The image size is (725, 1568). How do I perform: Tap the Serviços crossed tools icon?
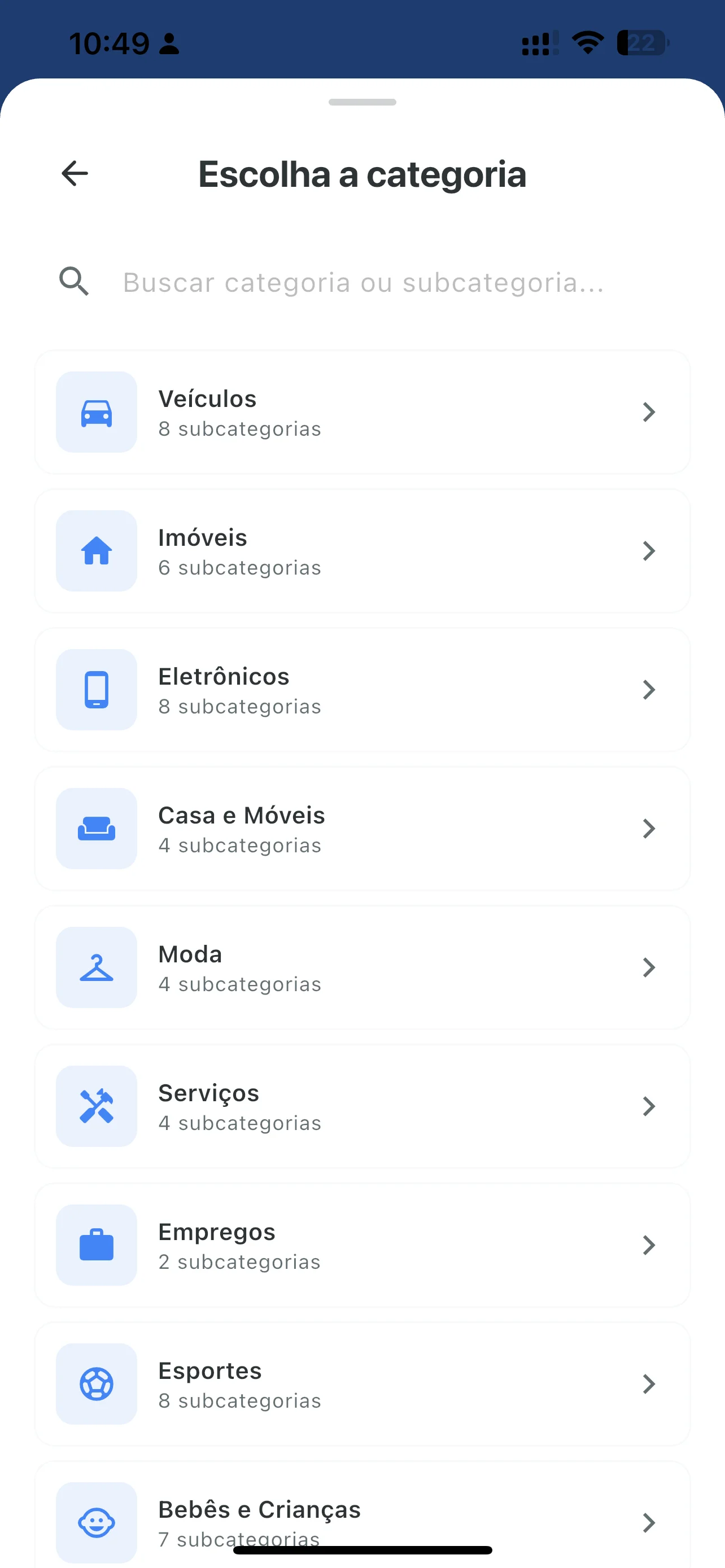pyautogui.click(x=96, y=1107)
